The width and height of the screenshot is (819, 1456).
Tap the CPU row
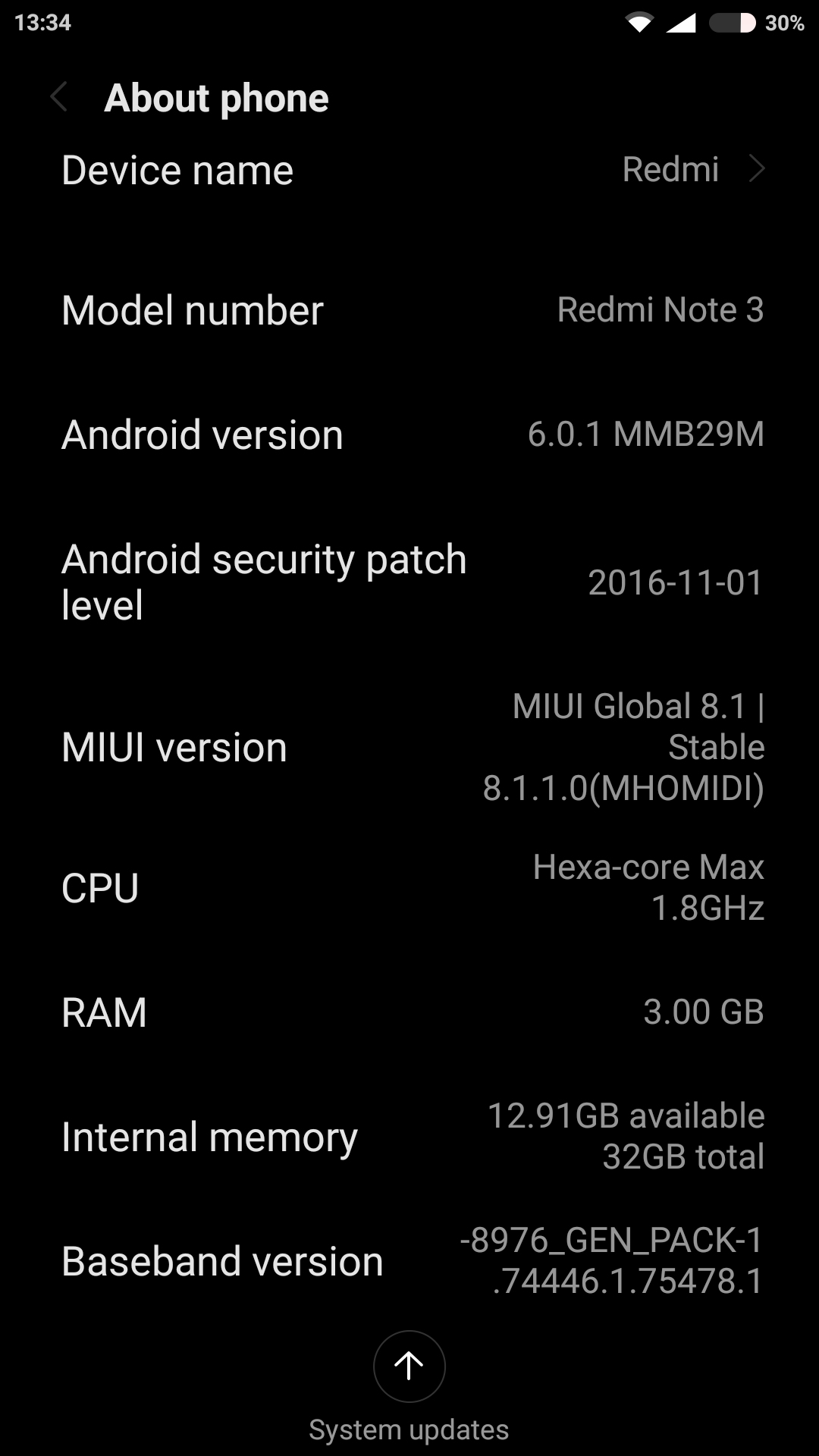coord(409,887)
